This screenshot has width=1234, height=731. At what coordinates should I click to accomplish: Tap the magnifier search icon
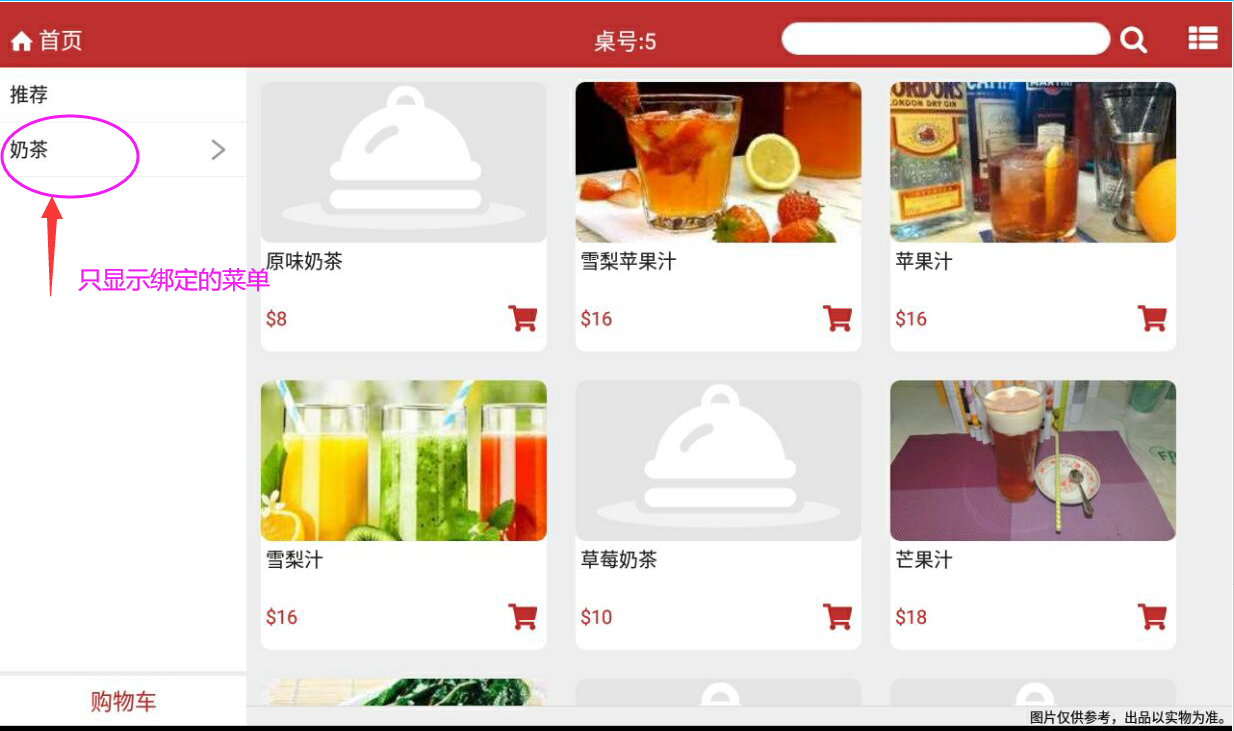click(1133, 40)
